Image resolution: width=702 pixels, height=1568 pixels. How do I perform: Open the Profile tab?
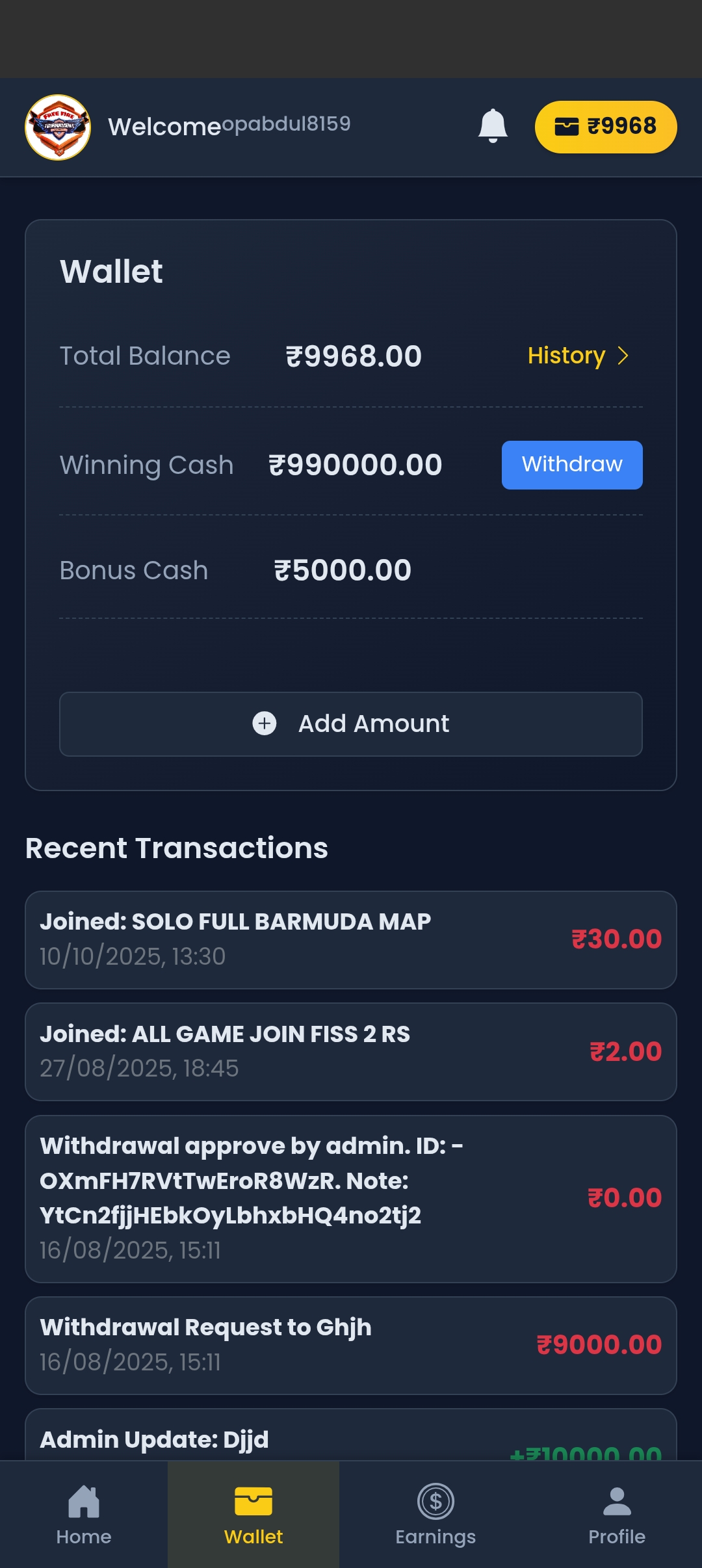click(616, 1515)
